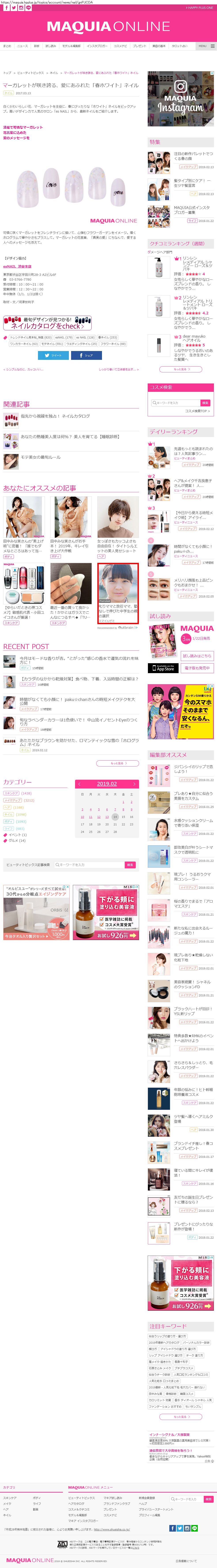Open the Twitter icon in top bar

pyautogui.click(x=13, y=8)
